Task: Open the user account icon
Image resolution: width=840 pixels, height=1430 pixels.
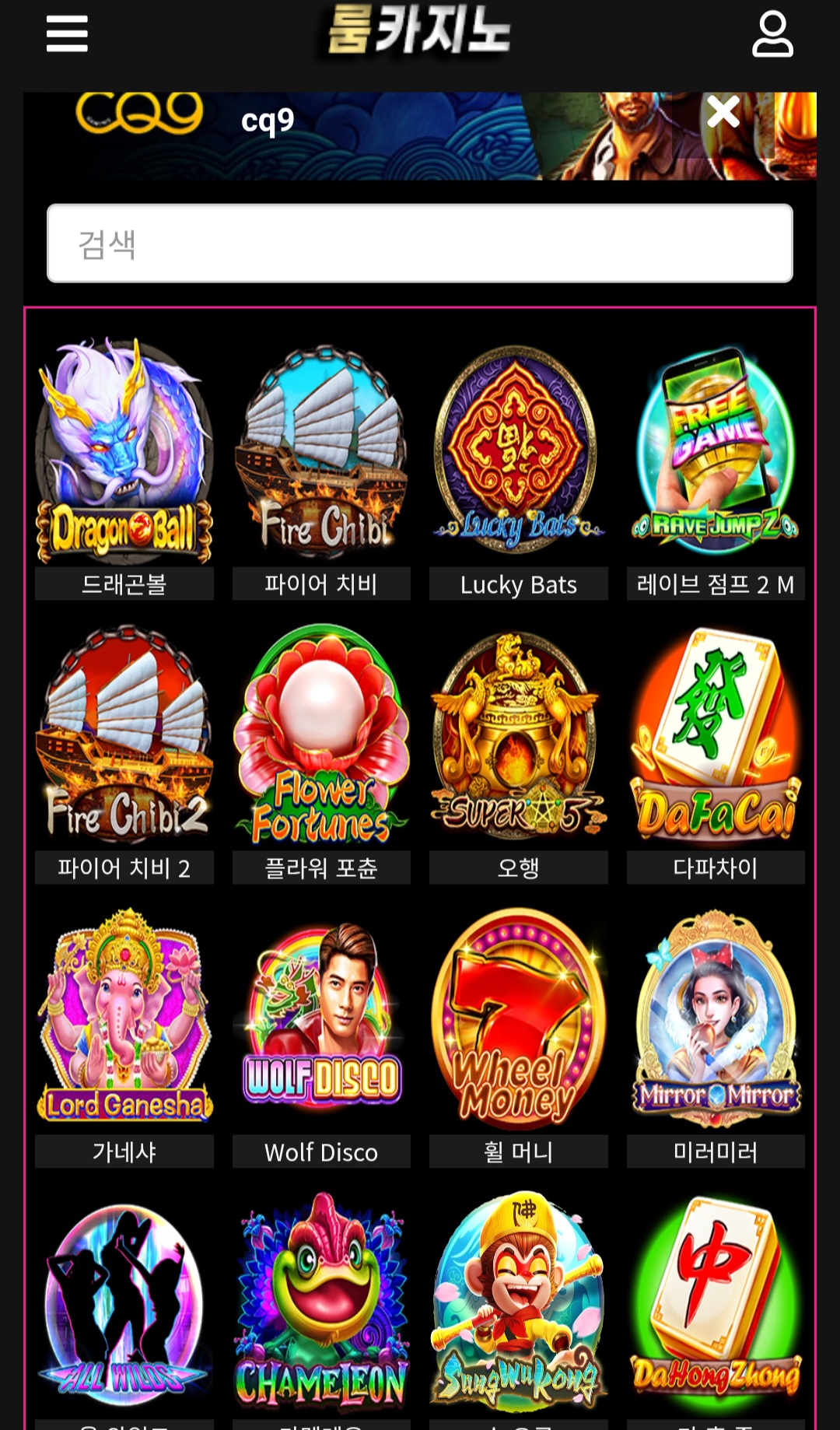Action: coord(772,34)
